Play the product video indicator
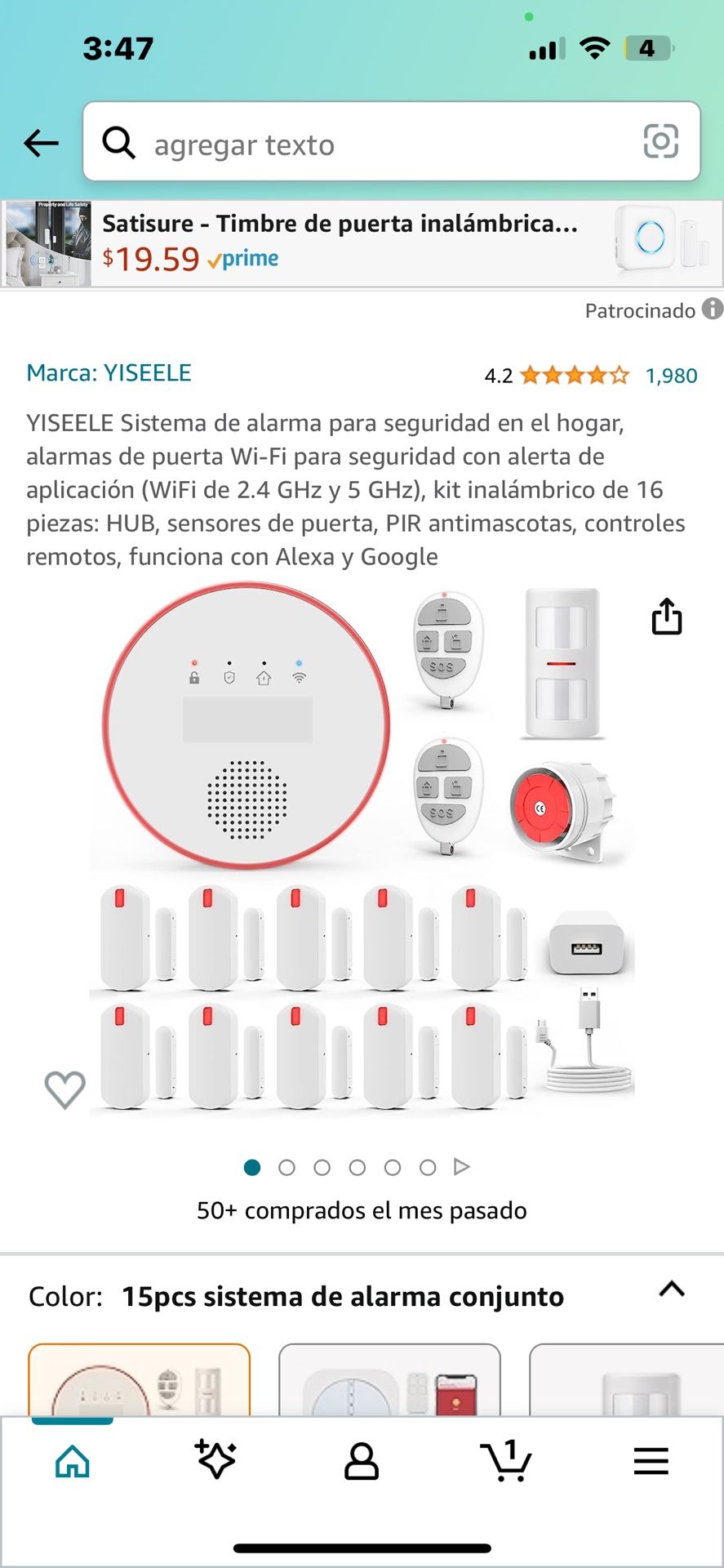Screen dimensions: 724x1568 (x=461, y=1167)
